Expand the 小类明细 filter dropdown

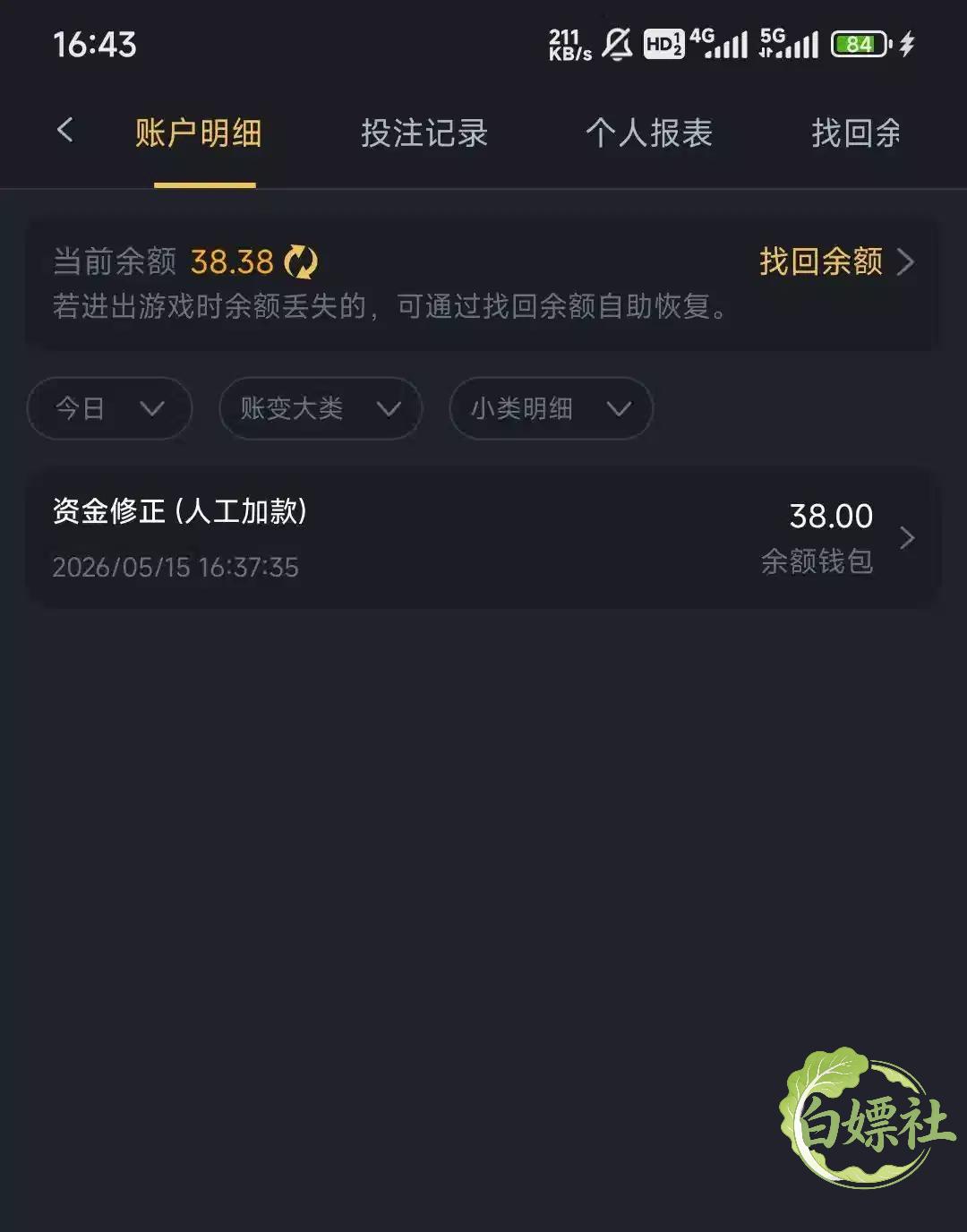coord(551,408)
